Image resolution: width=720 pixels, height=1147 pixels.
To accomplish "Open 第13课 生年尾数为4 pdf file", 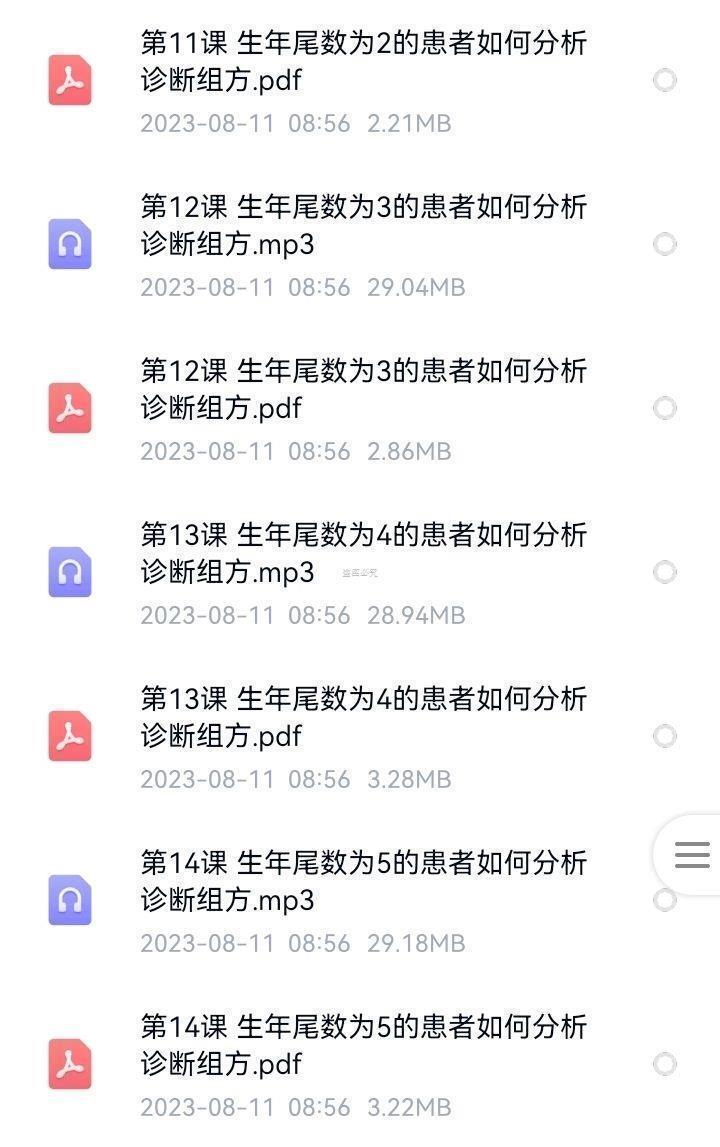I will [362, 718].
